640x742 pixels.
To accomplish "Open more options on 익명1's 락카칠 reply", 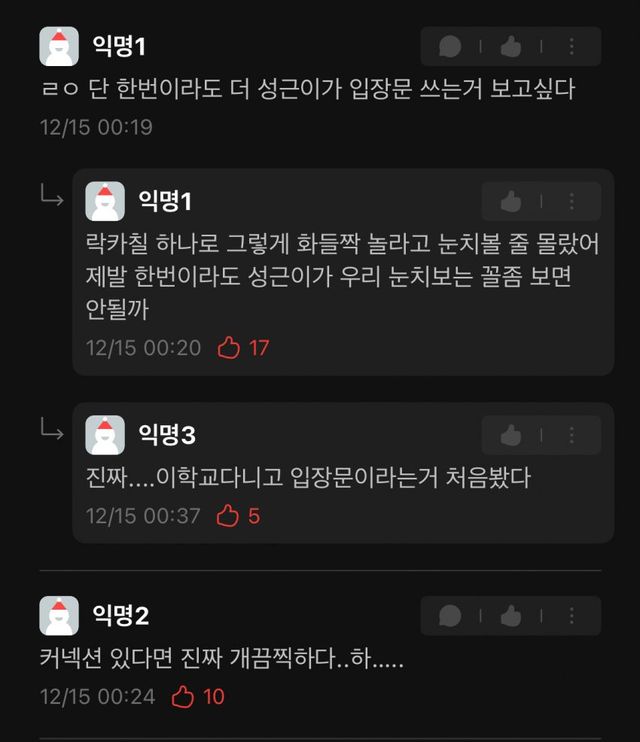I will (x=572, y=201).
